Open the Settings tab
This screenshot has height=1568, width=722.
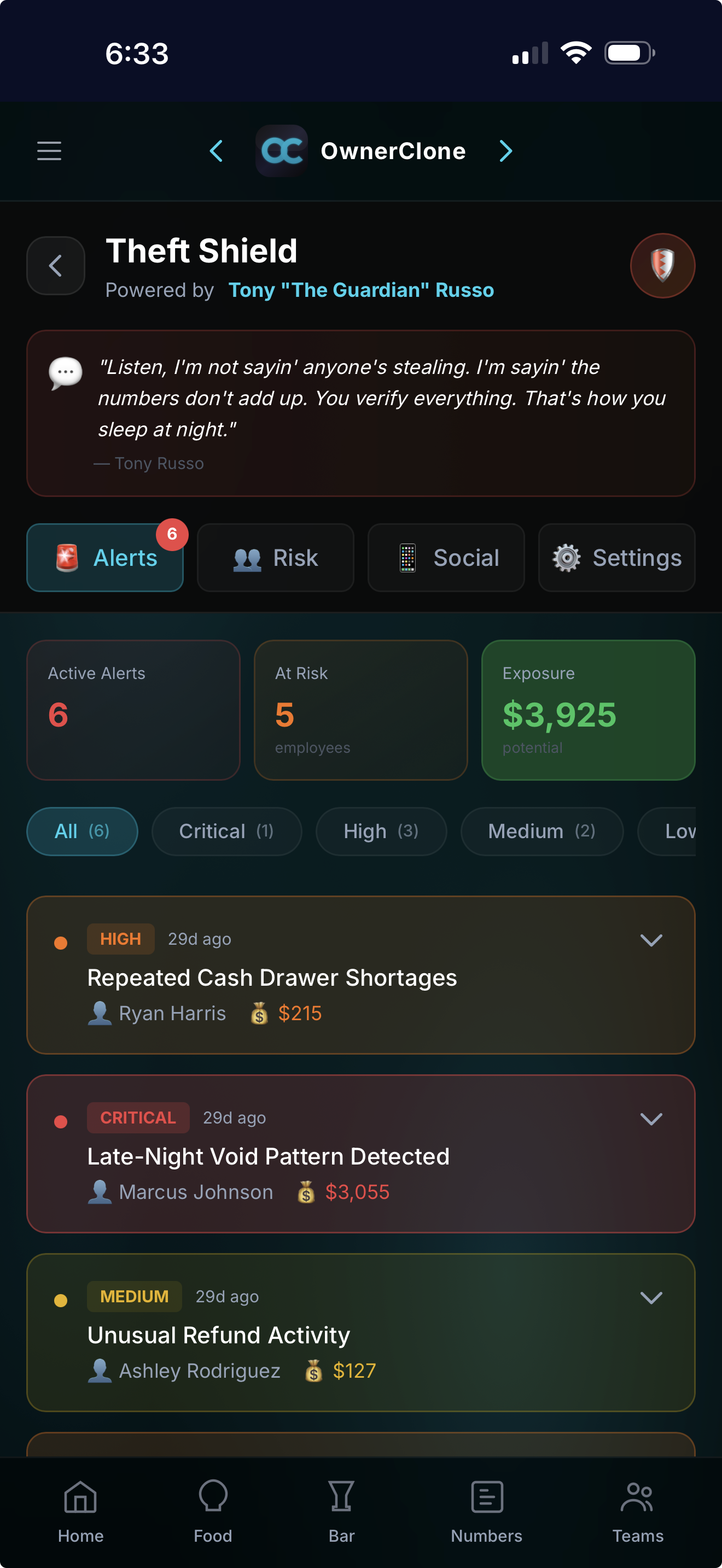616,558
